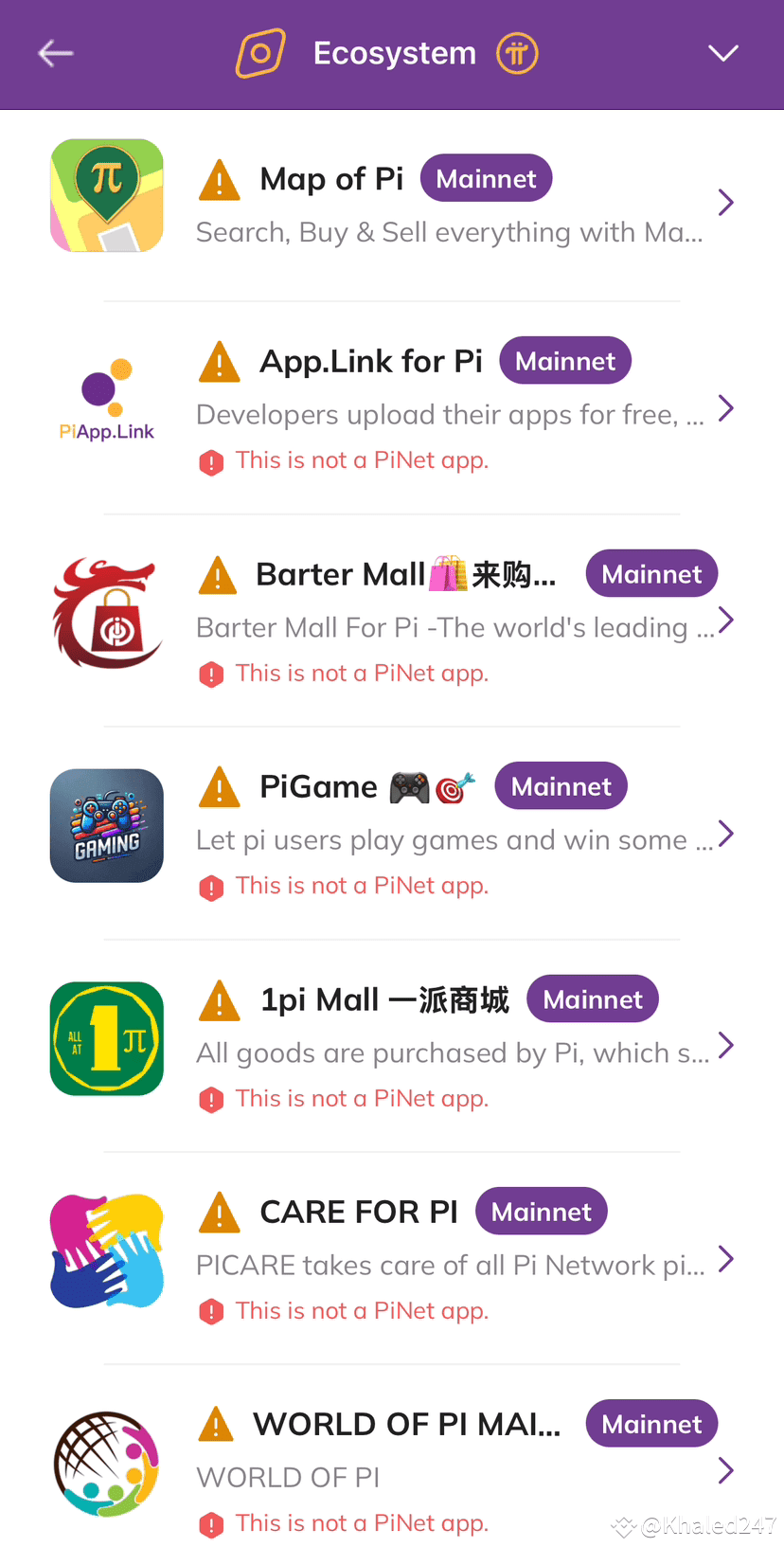Tap the 1pi Mall green coin icon

[106, 1038]
